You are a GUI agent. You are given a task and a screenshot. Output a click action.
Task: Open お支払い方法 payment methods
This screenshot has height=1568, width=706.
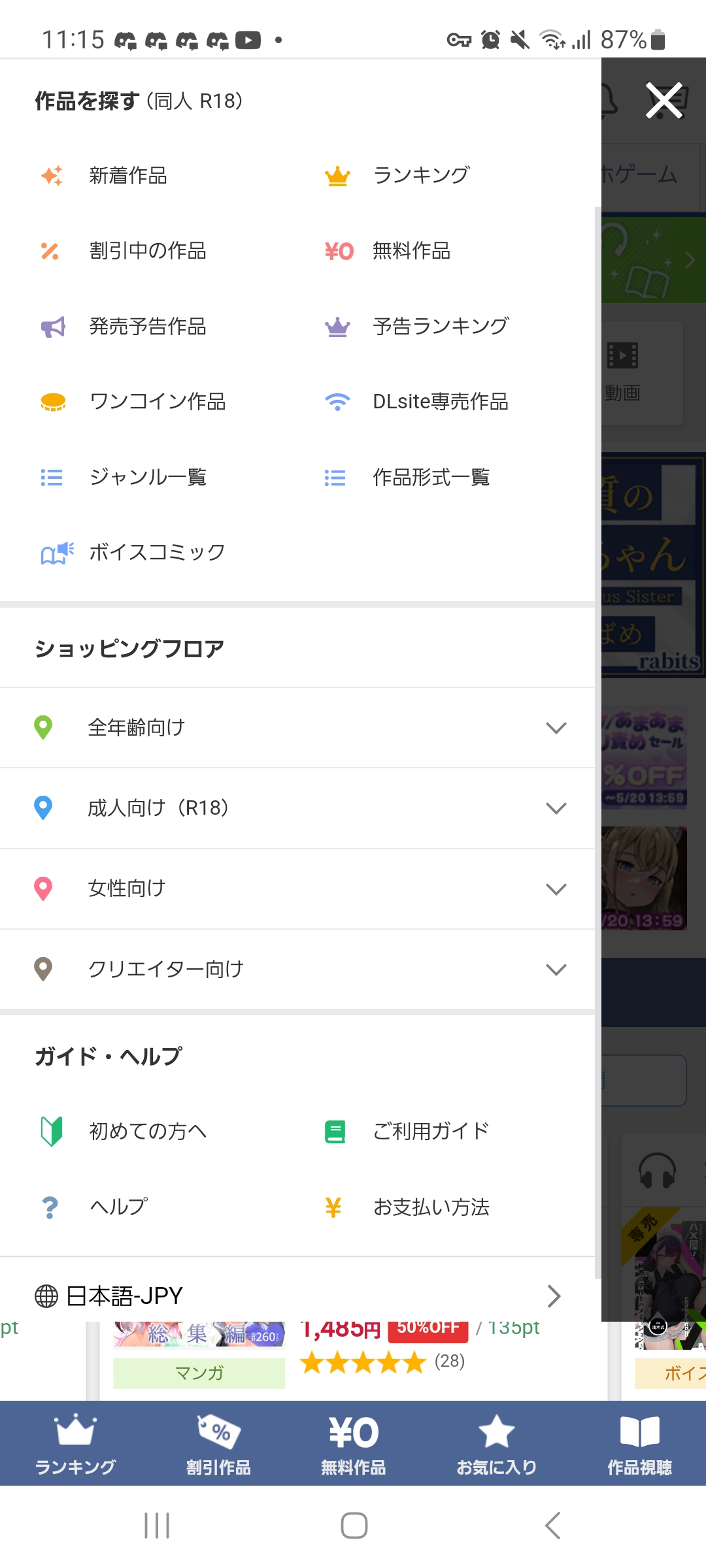pos(431,1207)
